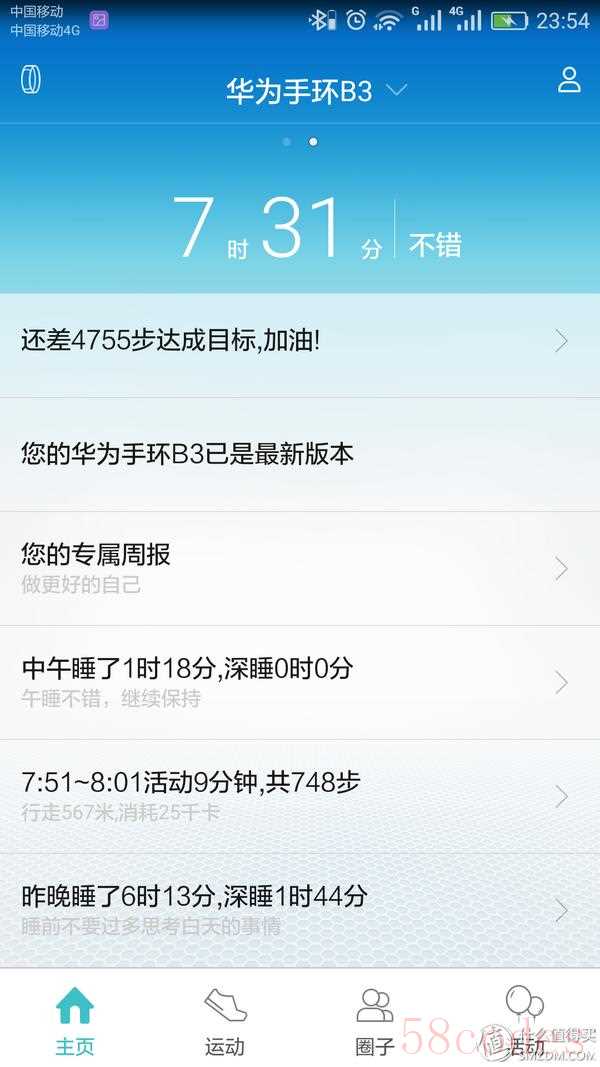The image size is (600, 1067).
Task: Open the band device icon
Action: click(31, 80)
